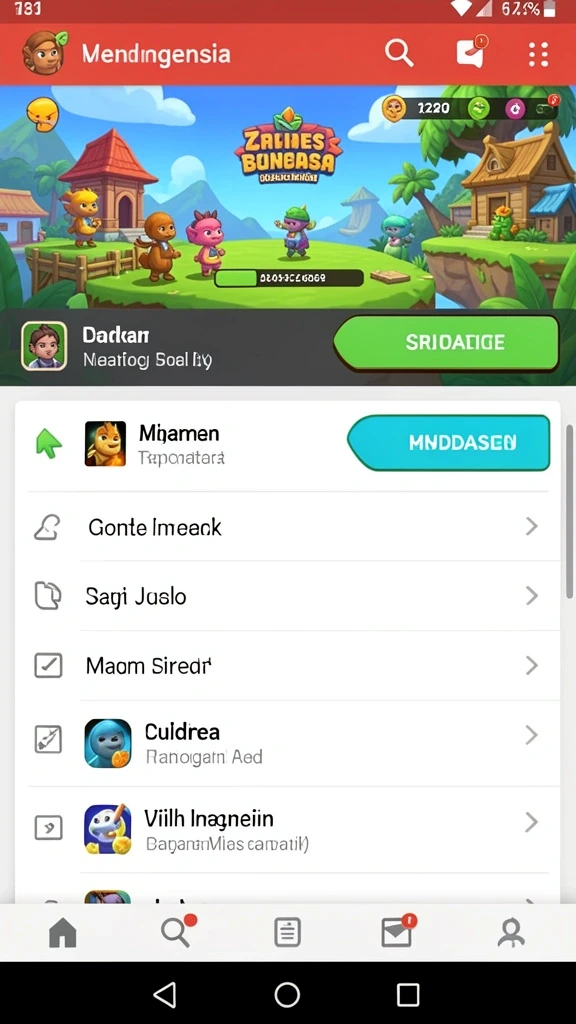Open the Gonte Imeack row
The height and width of the screenshot is (1024, 576).
[287, 526]
